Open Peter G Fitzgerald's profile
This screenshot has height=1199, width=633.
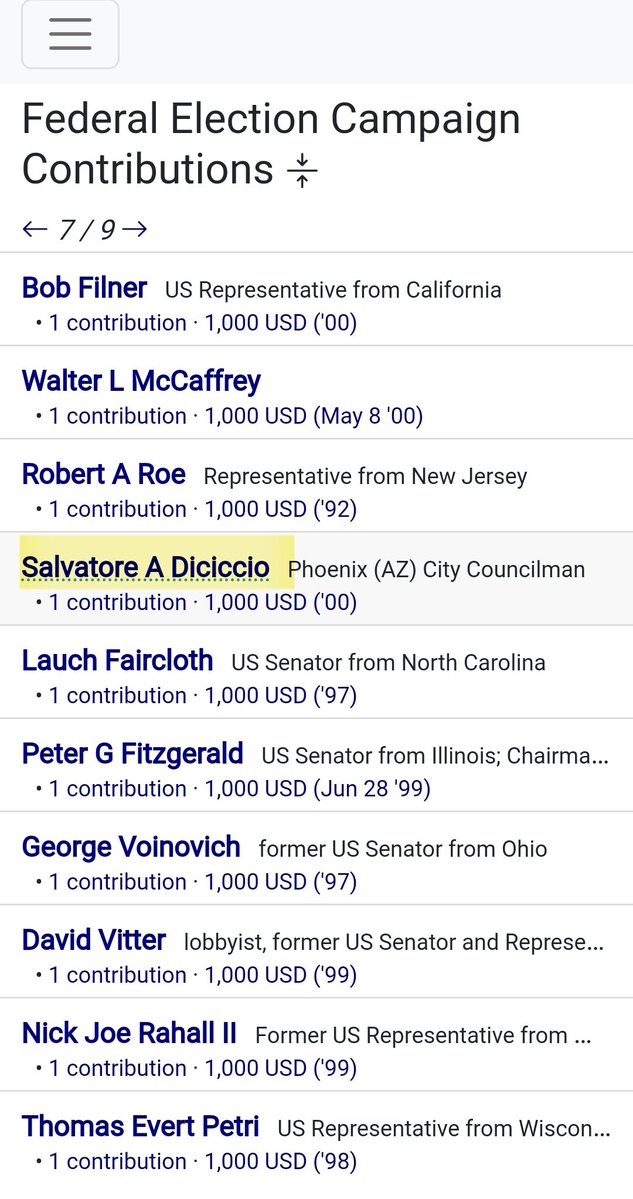132,754
